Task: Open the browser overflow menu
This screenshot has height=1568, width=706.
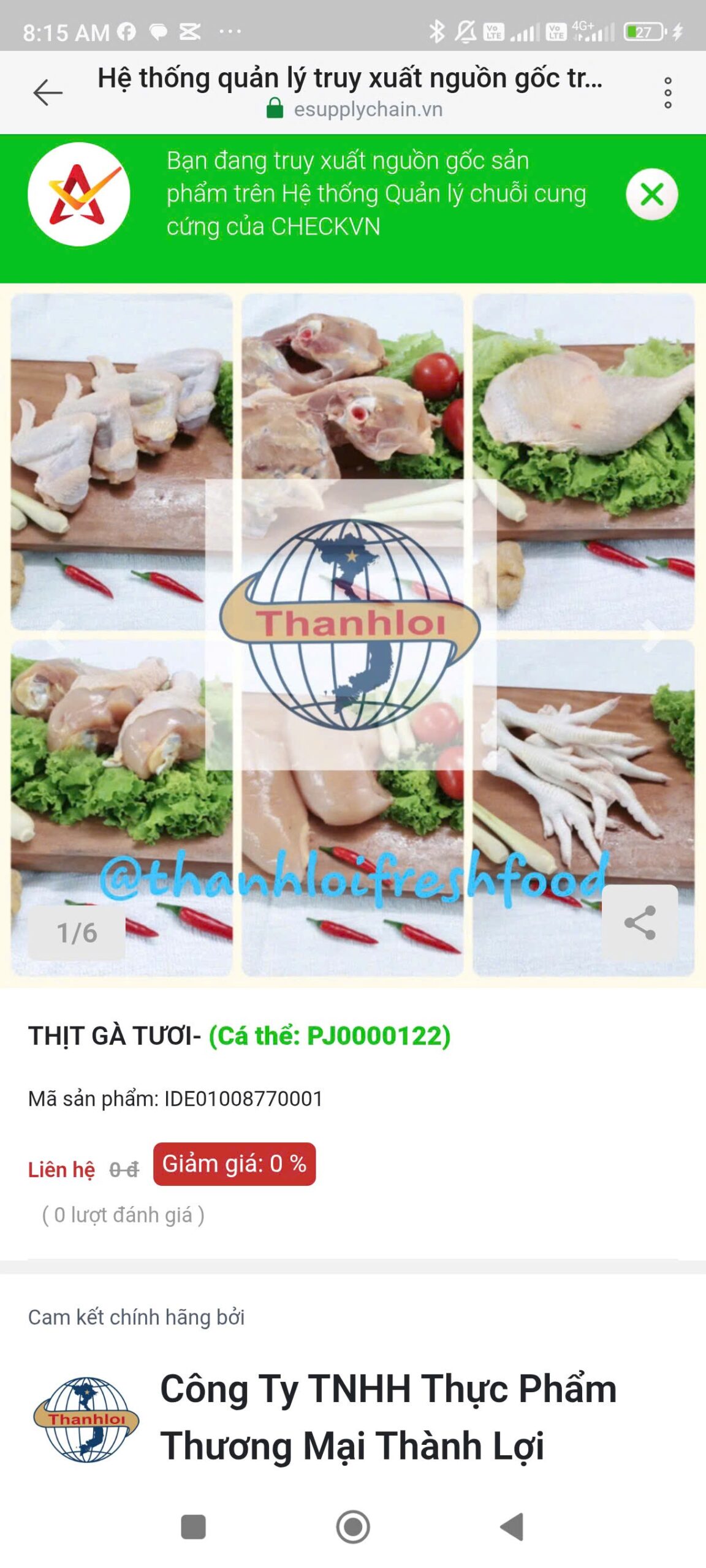Action: (x=667, y=93)
